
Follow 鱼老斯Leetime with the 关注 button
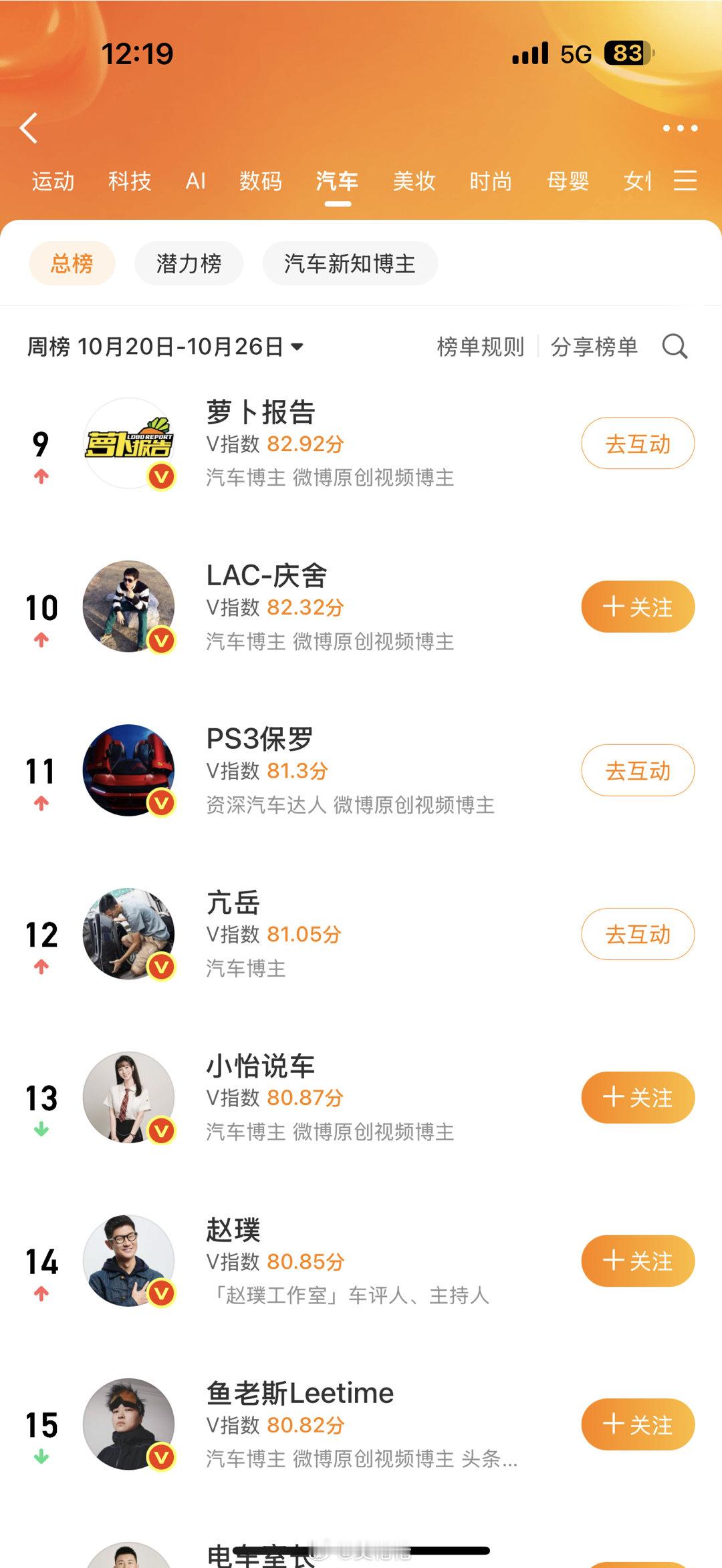click(636, 1426)
